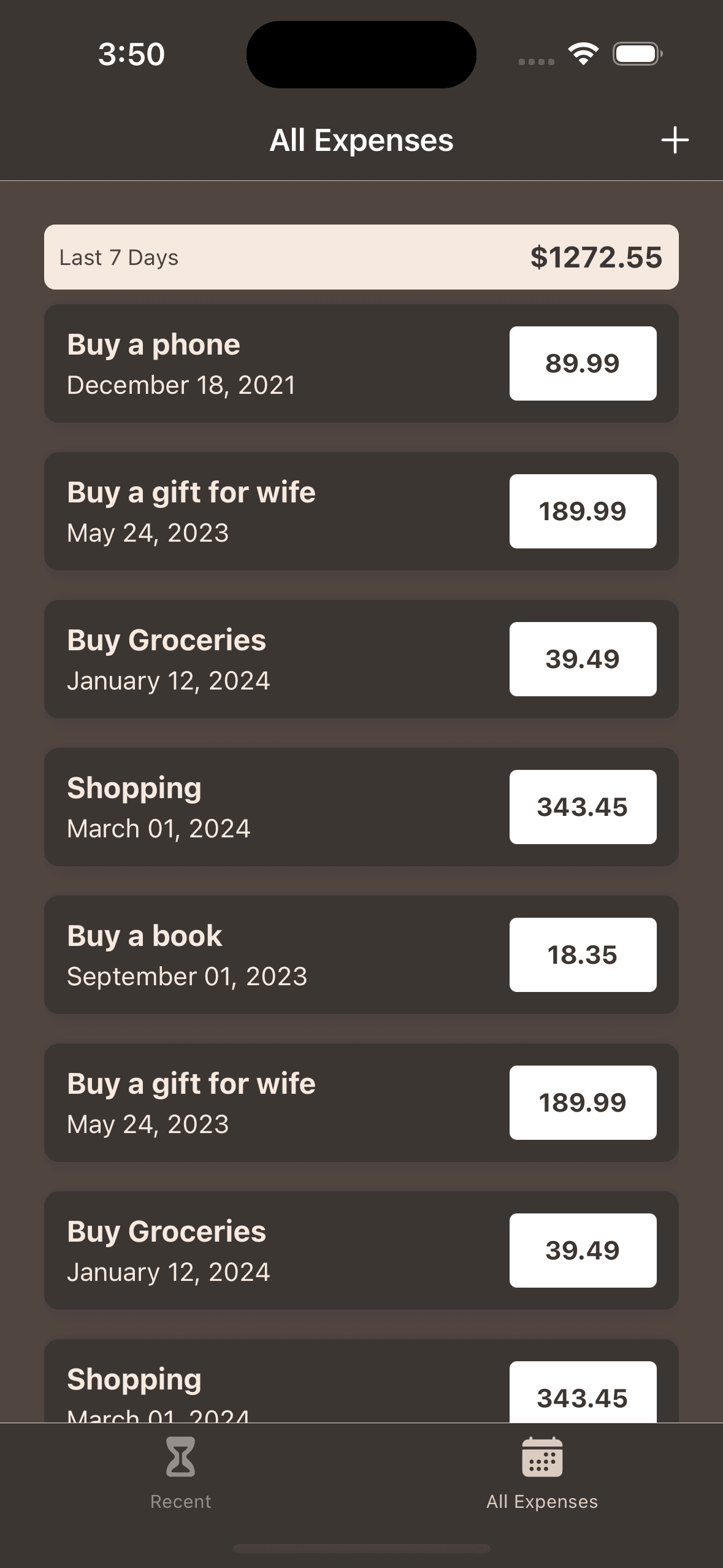
Task: Tap the 18.35 amount box
Action: [x=582, y=955]
